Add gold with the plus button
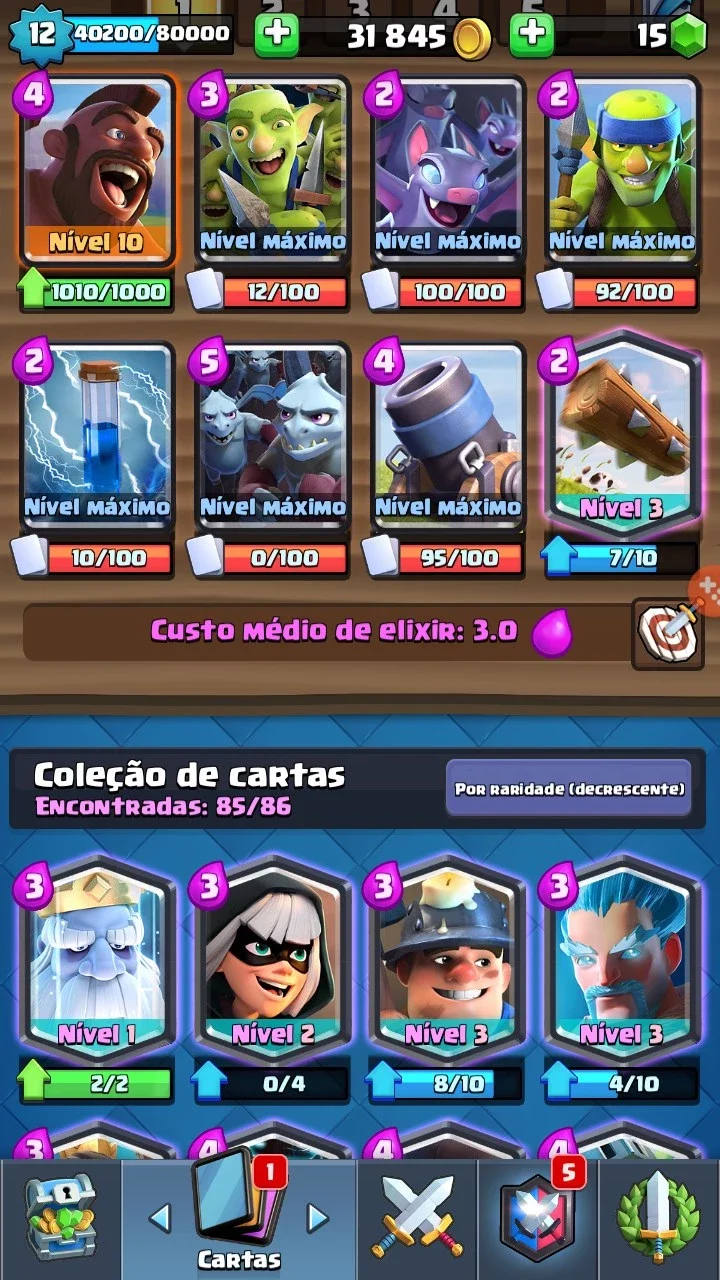720x1280 pixels. pos(277,35)
